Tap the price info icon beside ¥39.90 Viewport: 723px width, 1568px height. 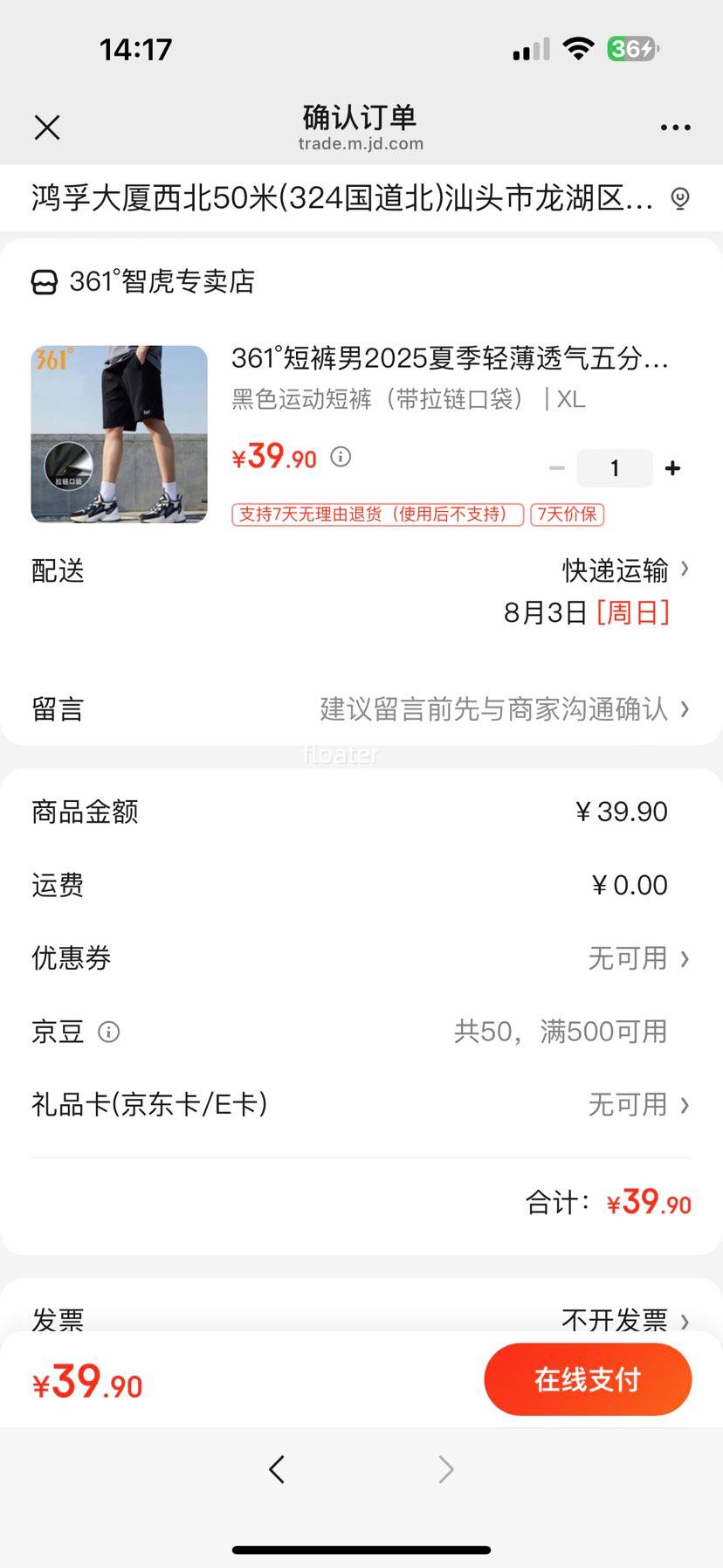341,456
